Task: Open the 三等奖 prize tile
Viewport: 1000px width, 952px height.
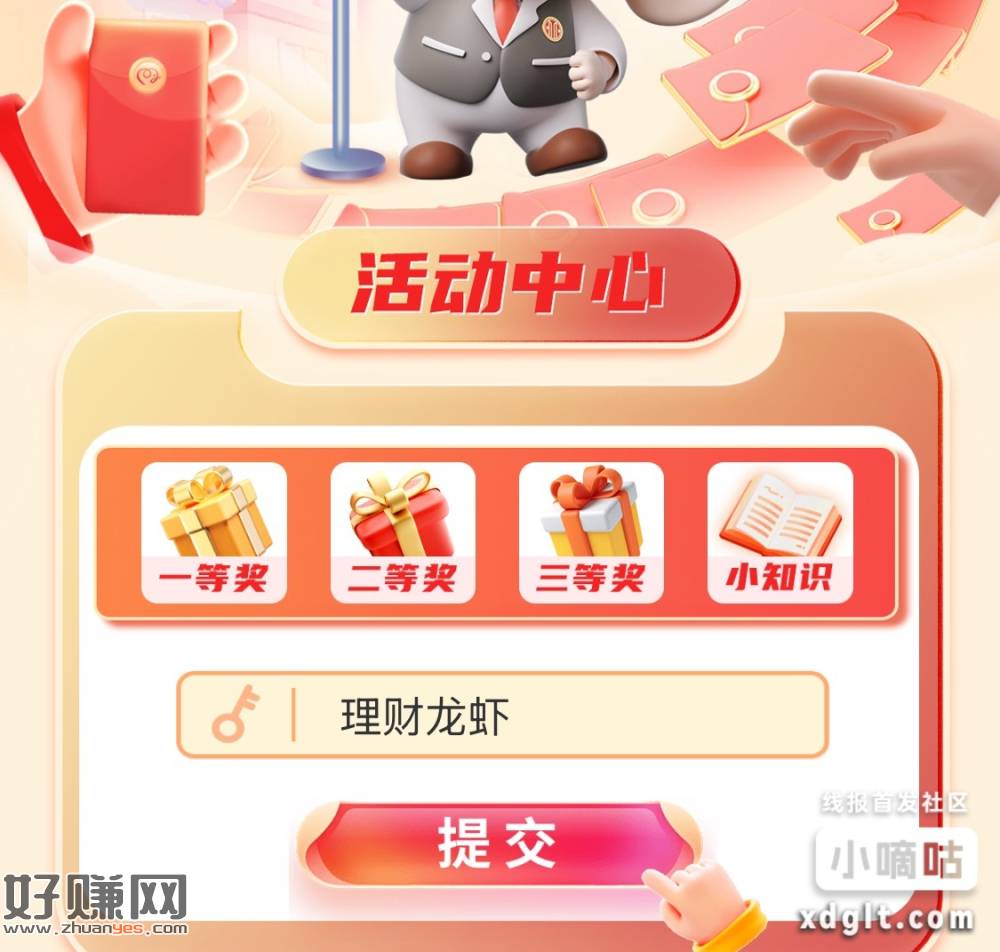Action: point(590,532)
